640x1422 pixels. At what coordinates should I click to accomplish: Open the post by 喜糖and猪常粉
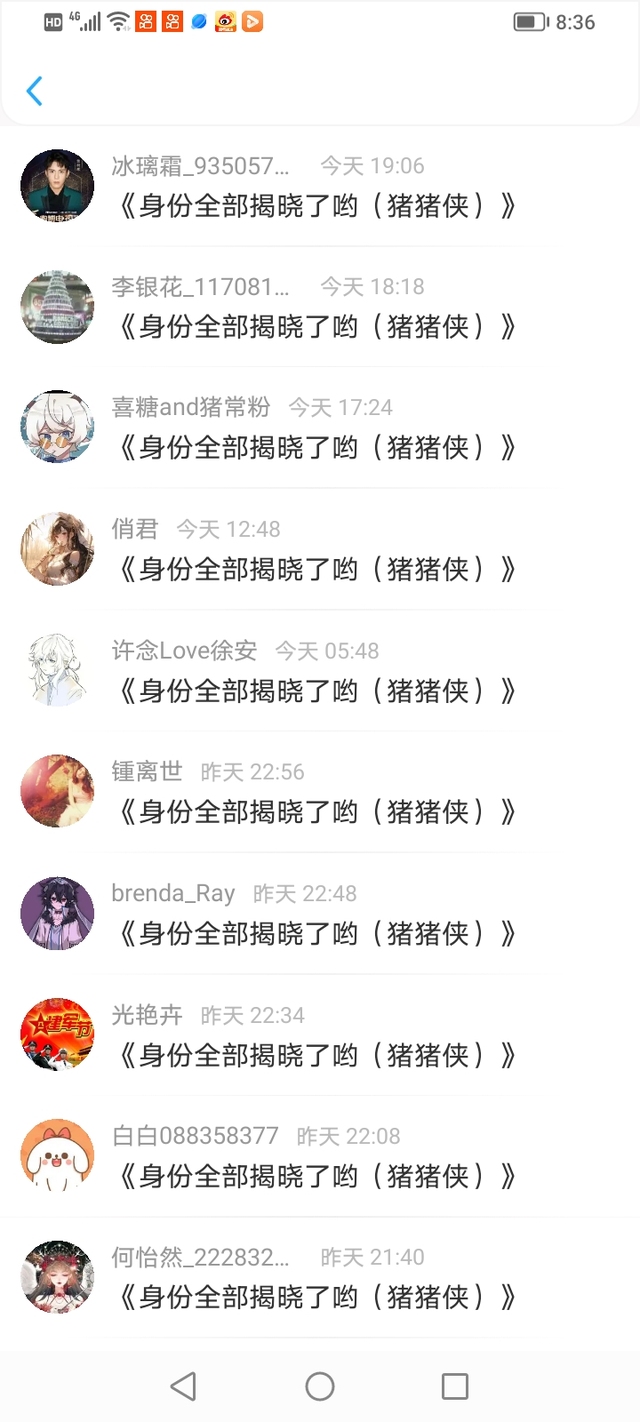point(317,449)
